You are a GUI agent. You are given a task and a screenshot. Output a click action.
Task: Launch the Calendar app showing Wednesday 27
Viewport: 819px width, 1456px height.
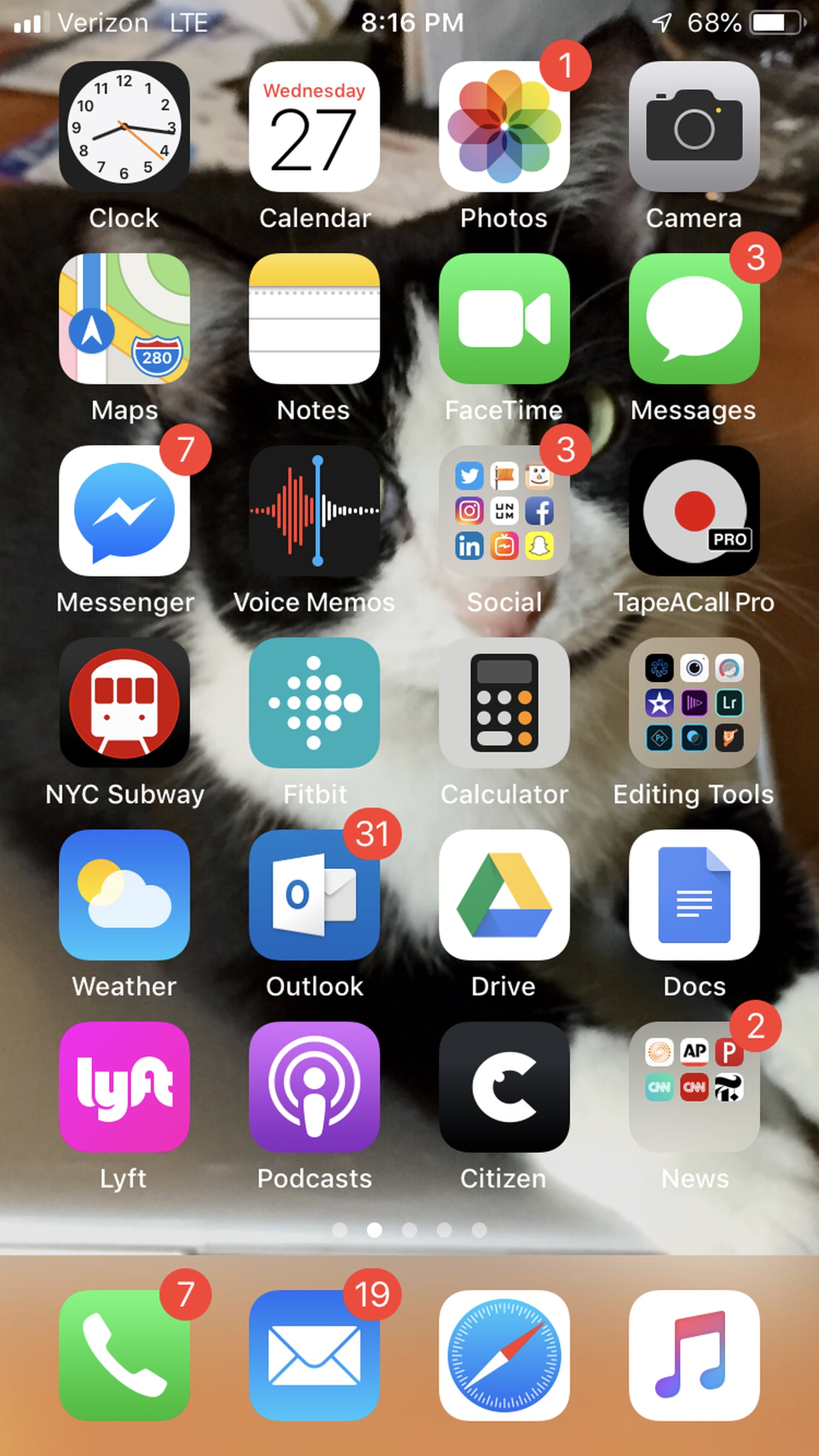(x=315, y=126)
